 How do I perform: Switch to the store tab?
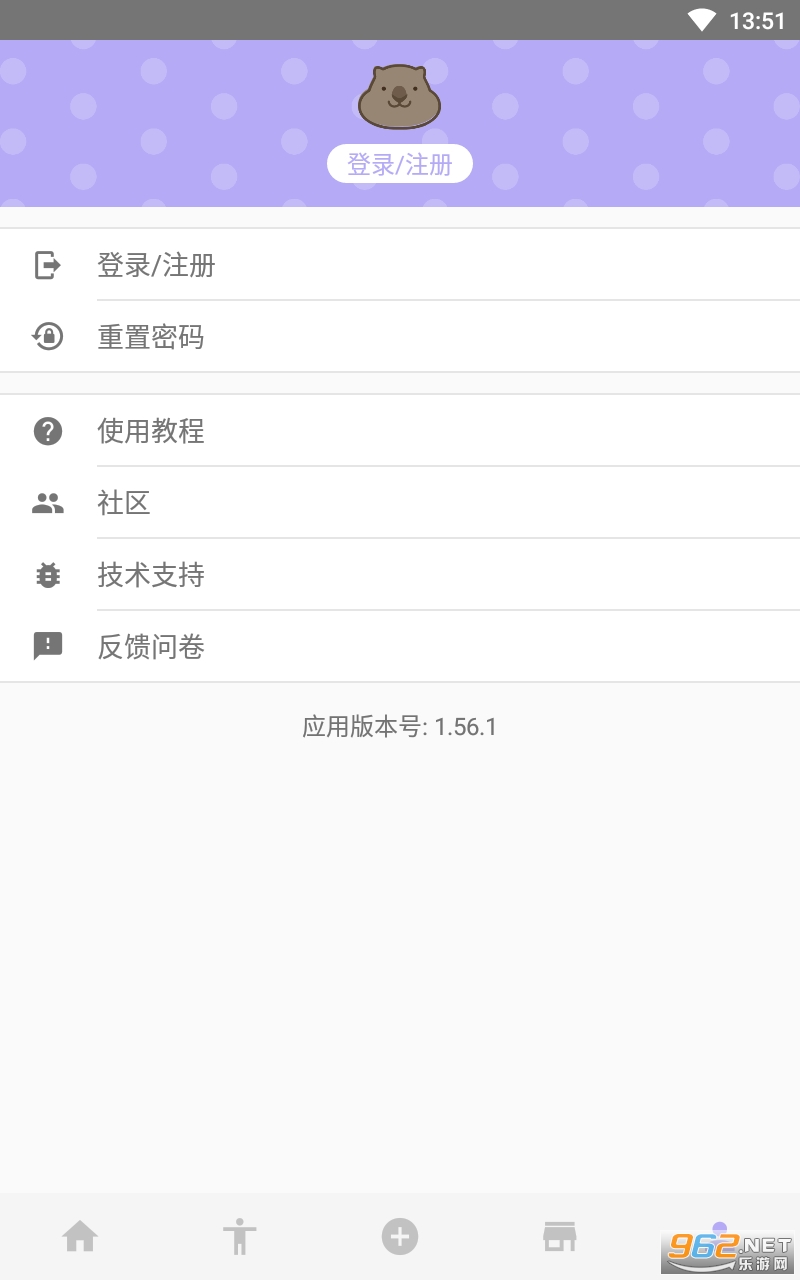(560, 1237)
